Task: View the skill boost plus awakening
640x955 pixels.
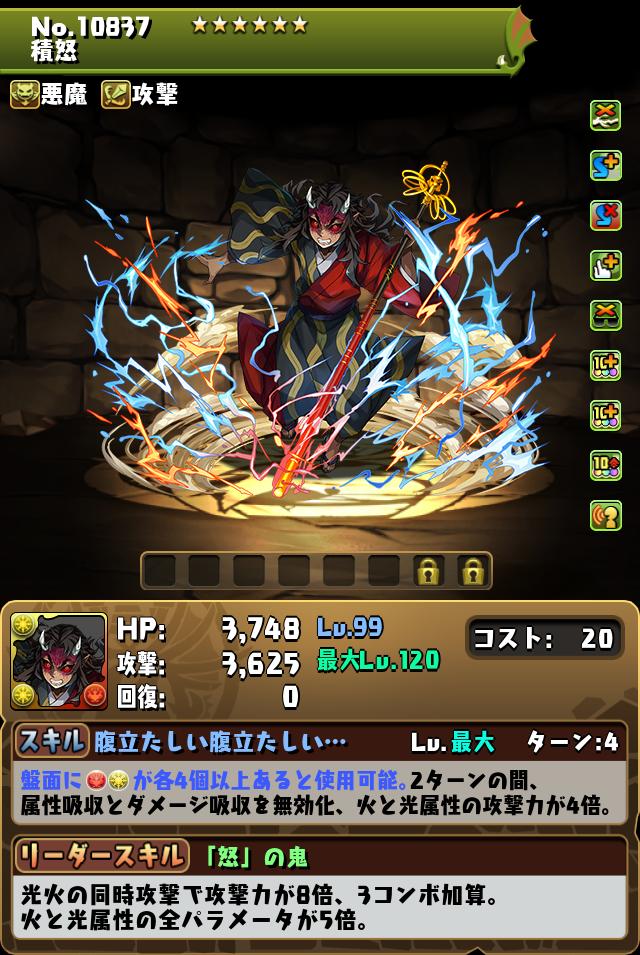Action: click(605, 165)
